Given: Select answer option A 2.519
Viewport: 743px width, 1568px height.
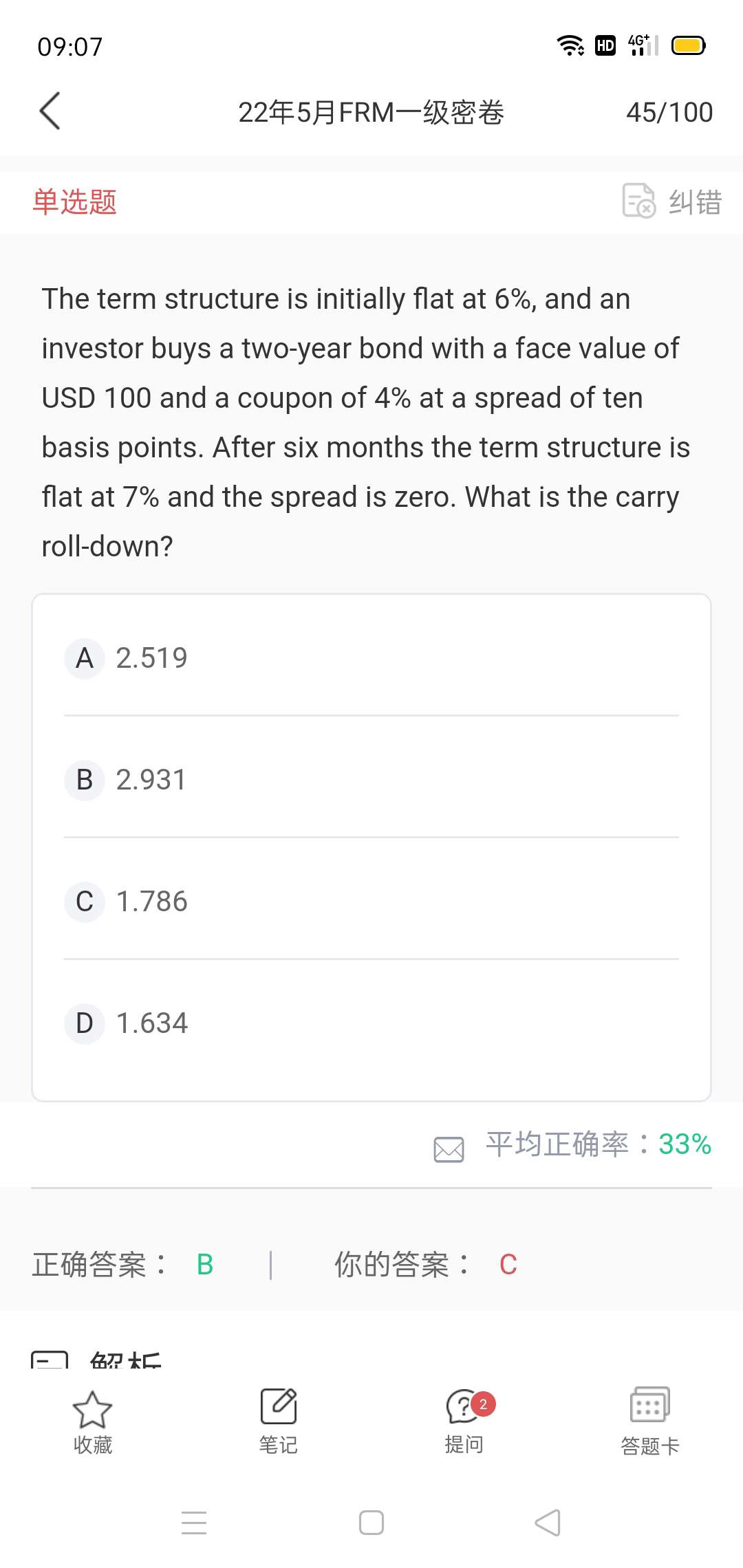Looking at the screenshot, I should [x=371, y=657].
